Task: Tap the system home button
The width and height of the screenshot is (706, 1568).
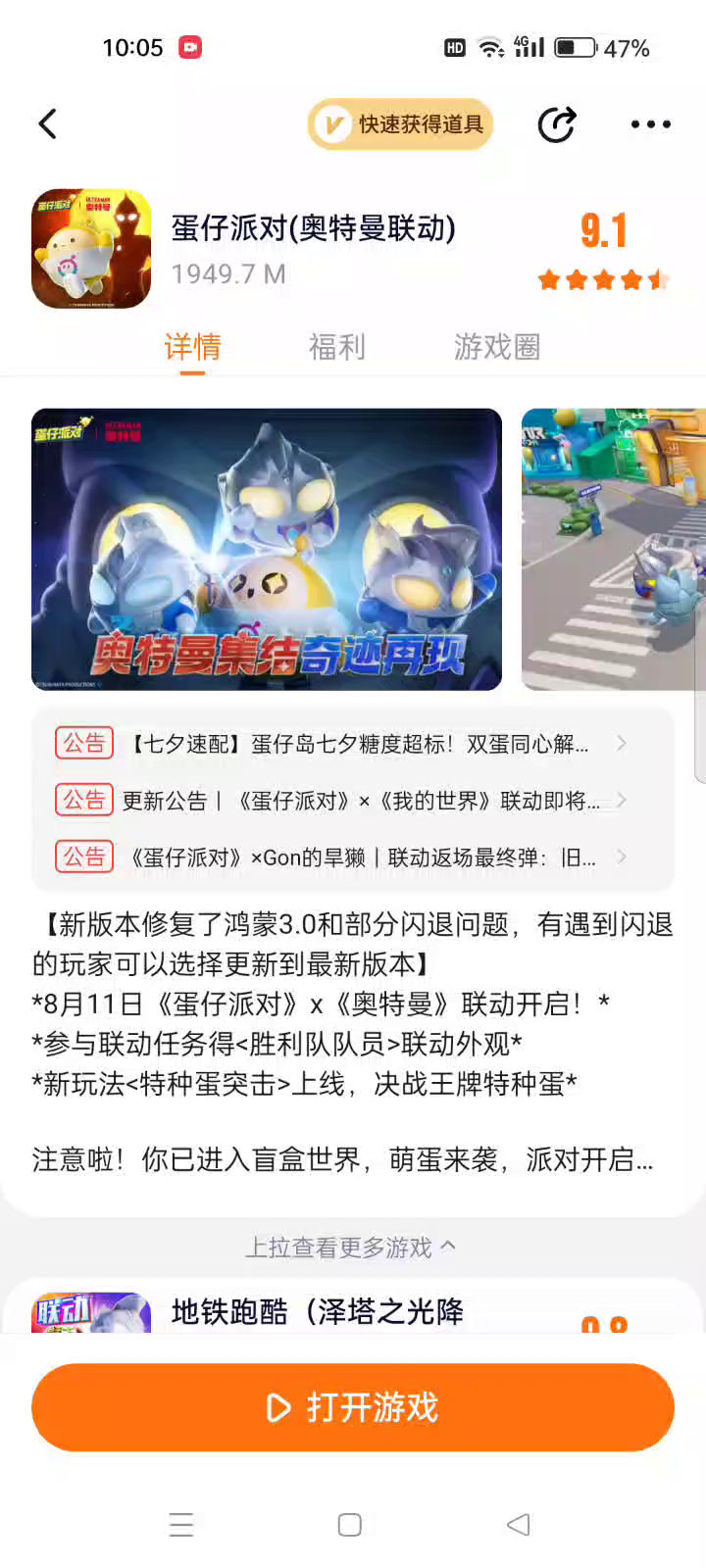Action: 350,1525
